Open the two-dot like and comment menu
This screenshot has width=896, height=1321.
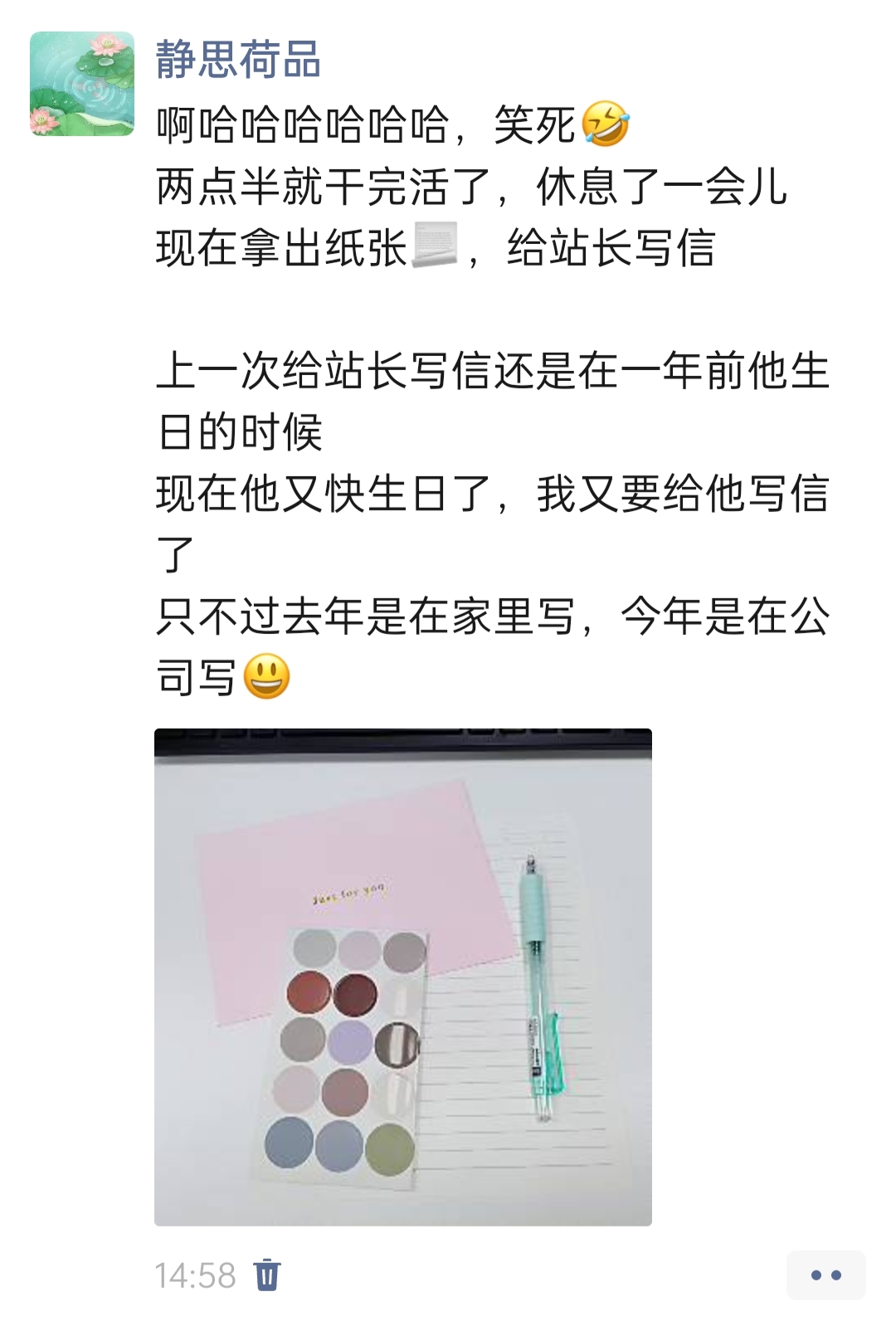[825, 1275]
